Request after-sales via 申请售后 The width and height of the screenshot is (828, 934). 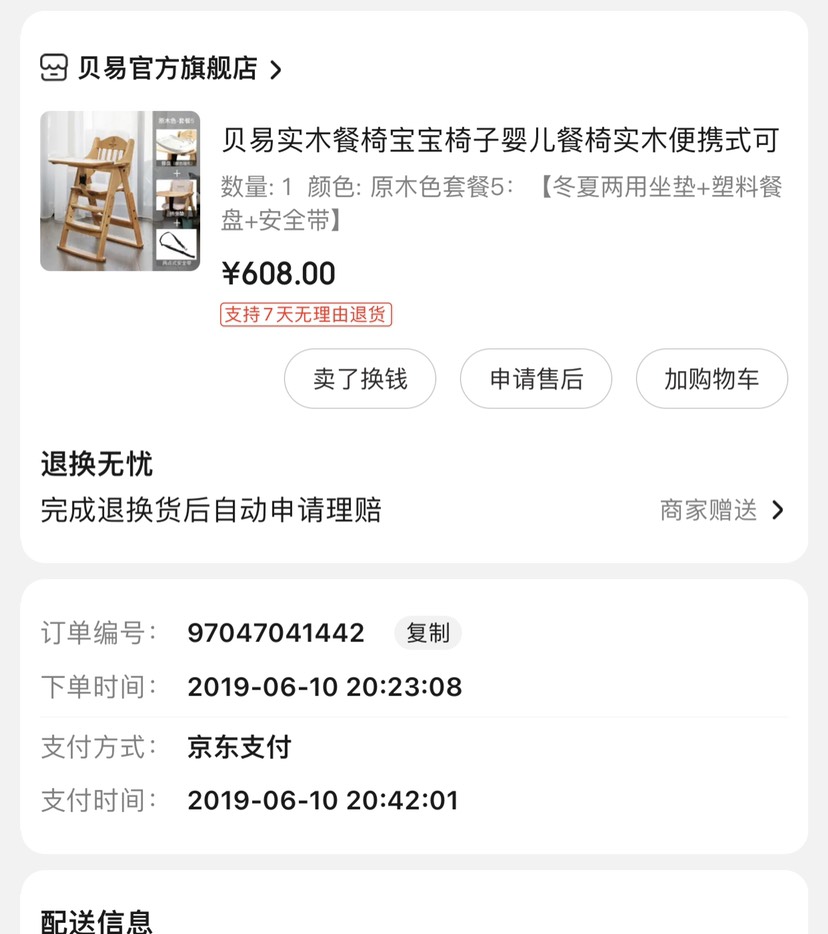(x=536, y=379)
